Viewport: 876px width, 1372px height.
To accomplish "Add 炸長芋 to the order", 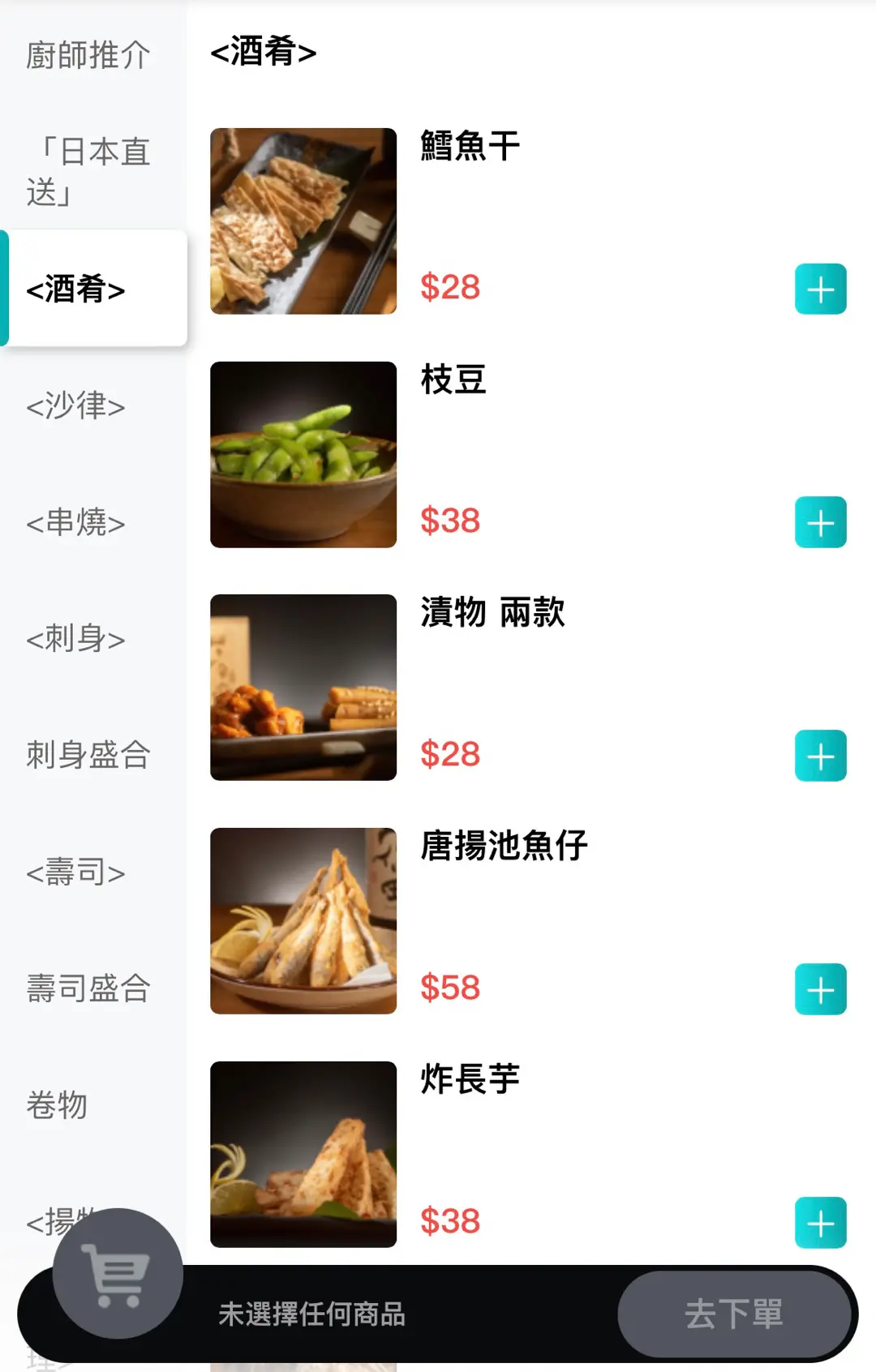I will click(820, 1222).
